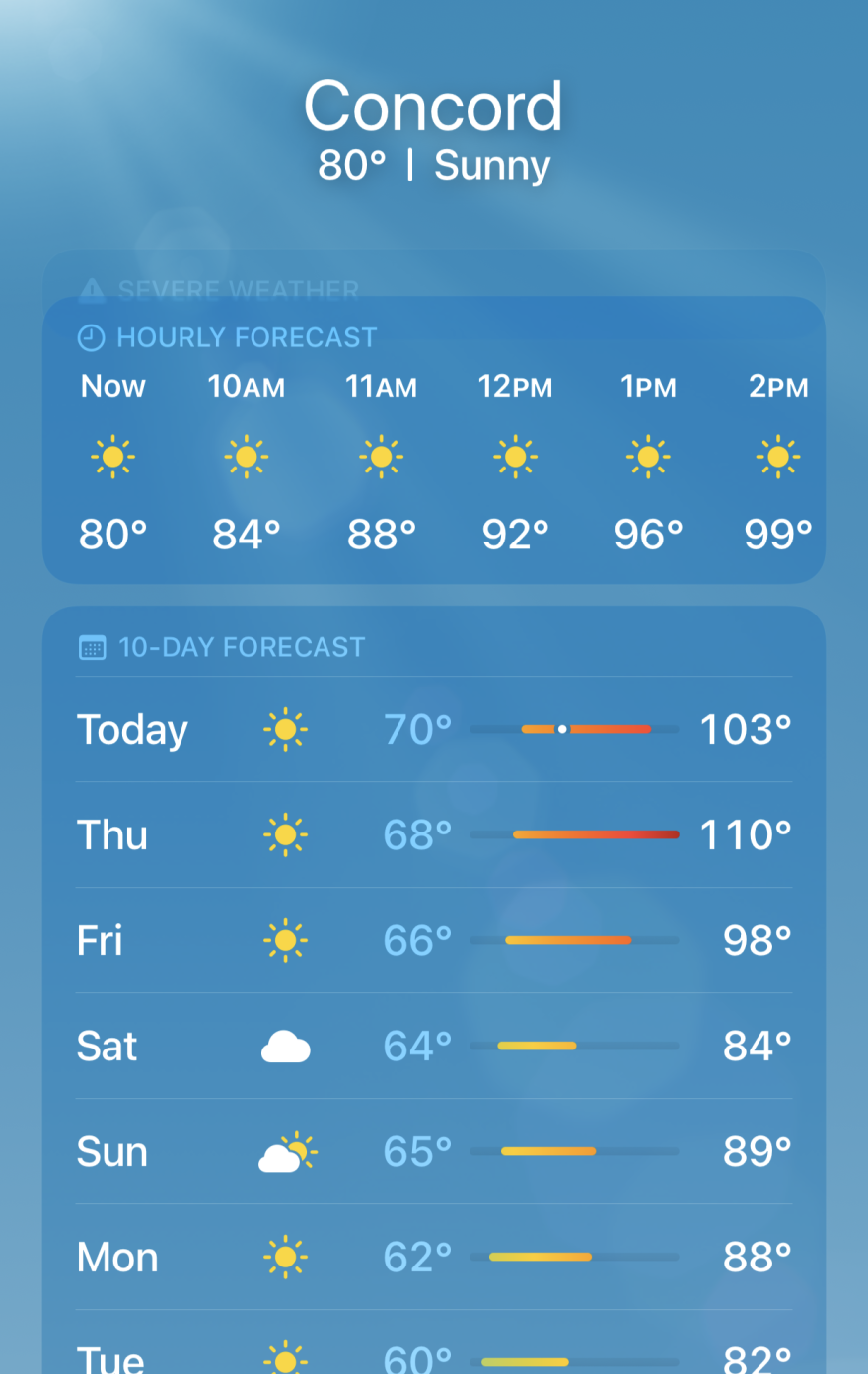Open Sat cloudy forecast row
The width and height of the screenshot is (868, 1374).
pos(434,1047)
